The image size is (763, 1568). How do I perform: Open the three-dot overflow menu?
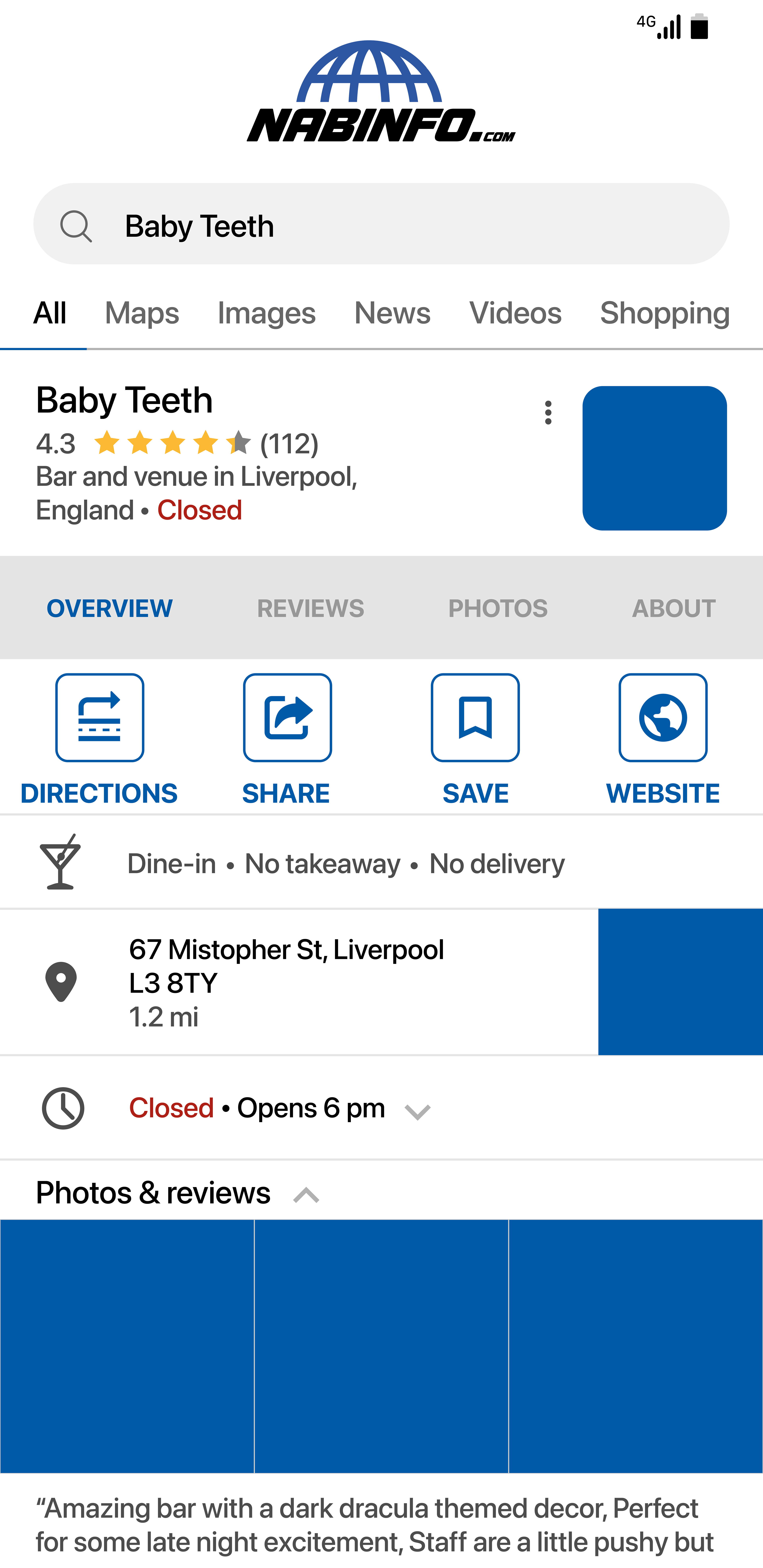pyautogui.click(x=548, y=413)
